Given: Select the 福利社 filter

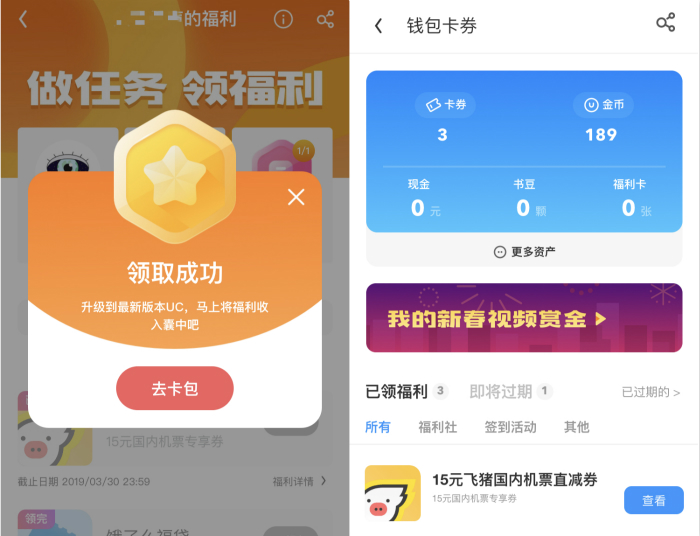Looking at the screenshot, I should [437, 427].
